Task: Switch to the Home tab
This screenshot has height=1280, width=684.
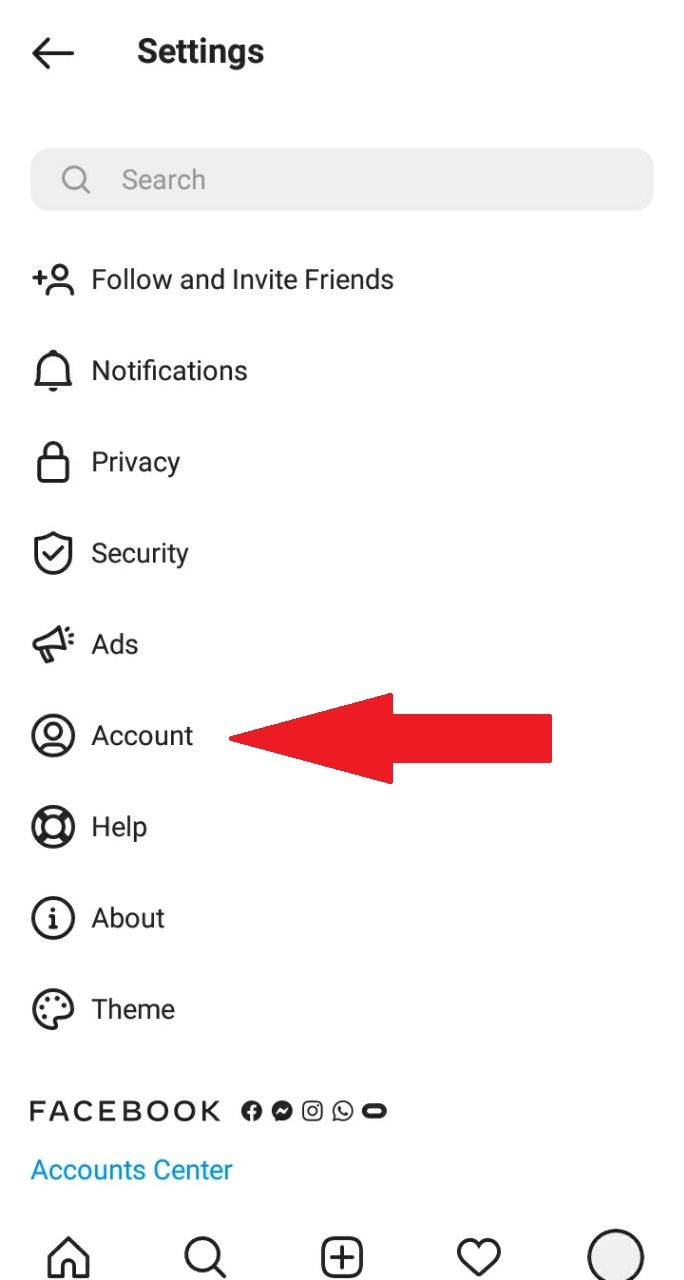Action: click(x=68, y=1257)
